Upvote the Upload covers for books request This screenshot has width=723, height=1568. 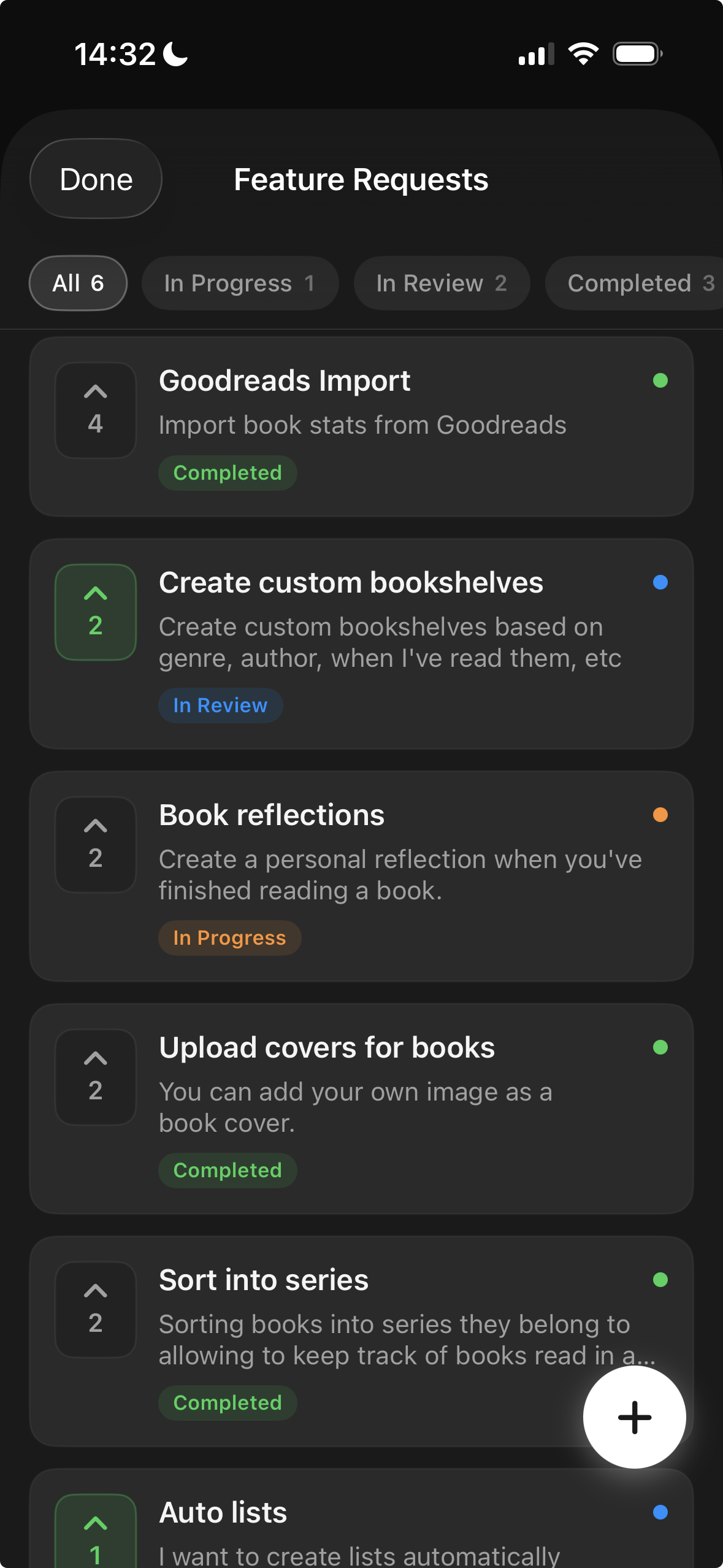tap(95, 1075)
